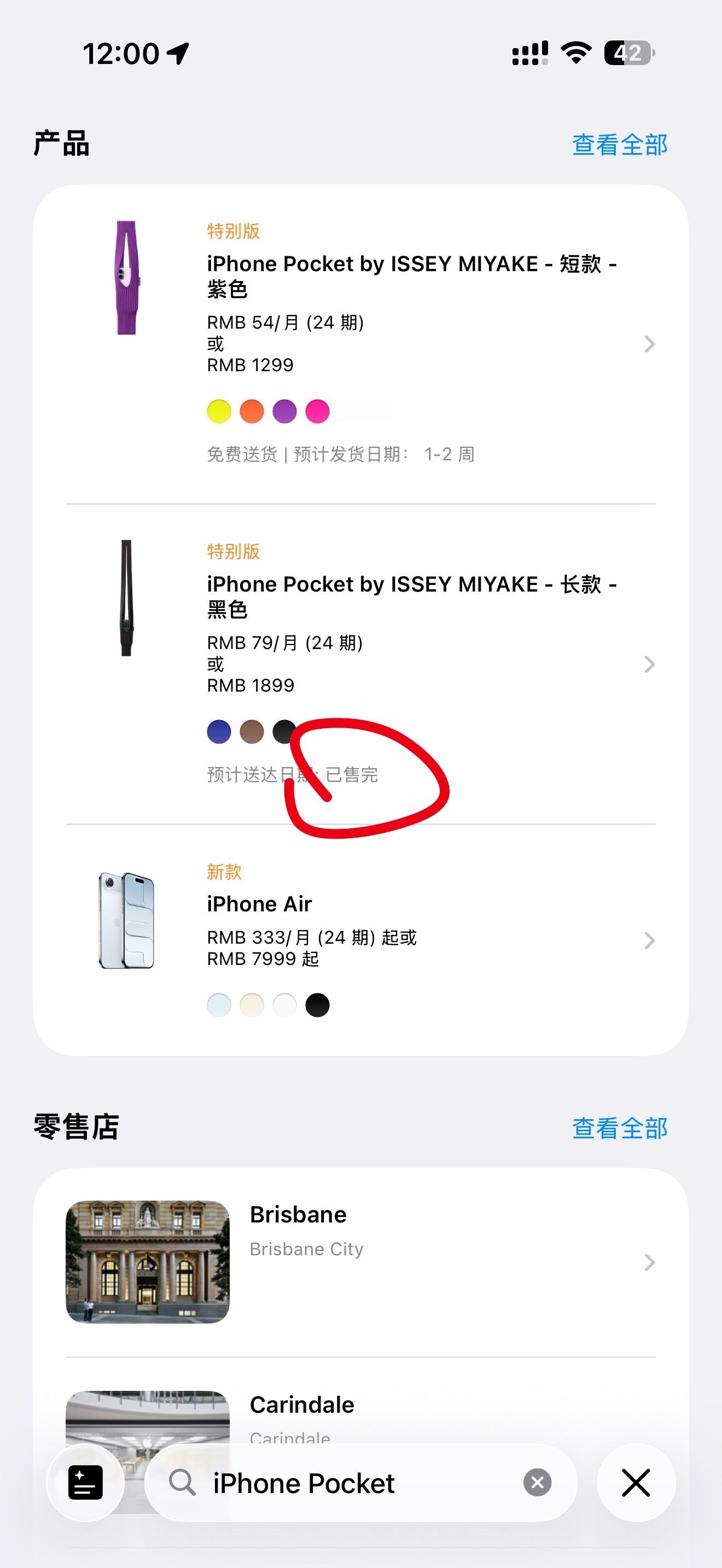722x1568 pixels.
Task: Tap the battery indicator showing 42
Action: [x=631, y=54]
